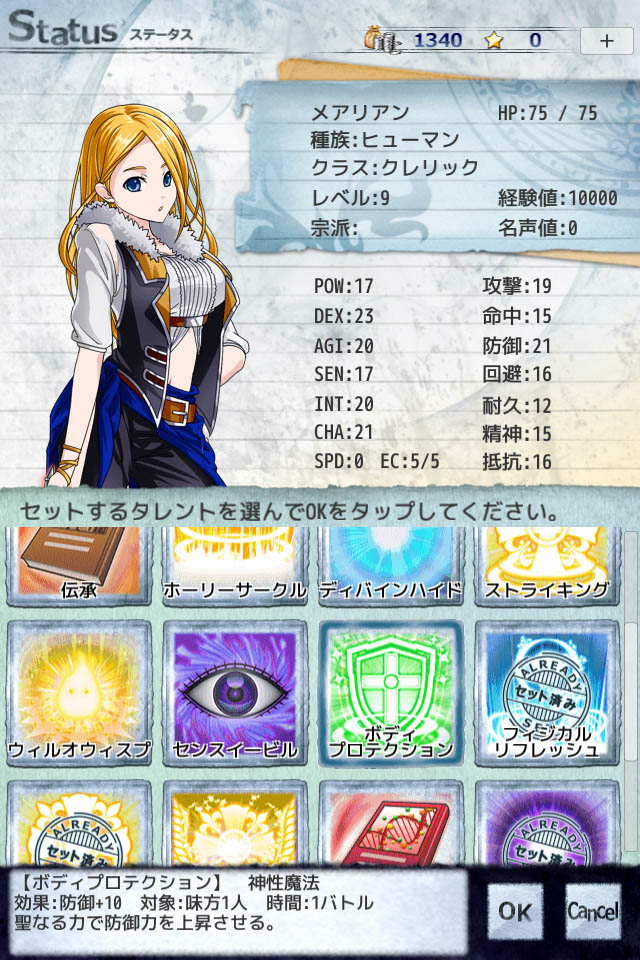The height and width of the screenshot is (960, 640).
Task: Select the ボディプロテクション shield talent
Action: point(391,692)
